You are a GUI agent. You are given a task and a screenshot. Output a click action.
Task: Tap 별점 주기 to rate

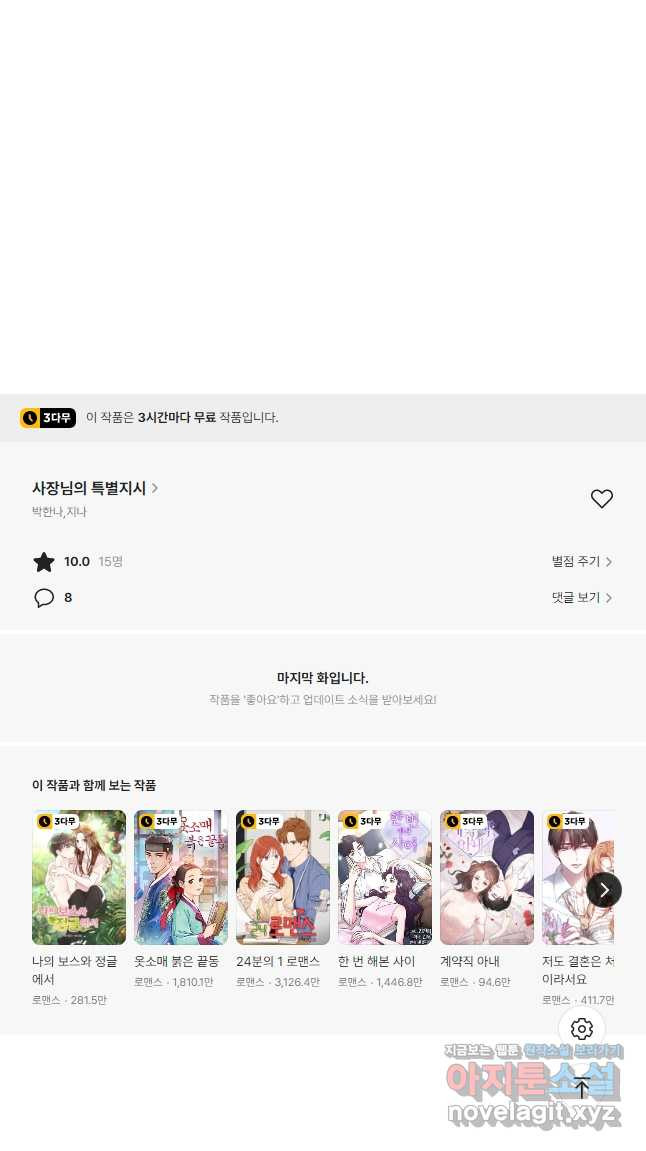point(581,562)
